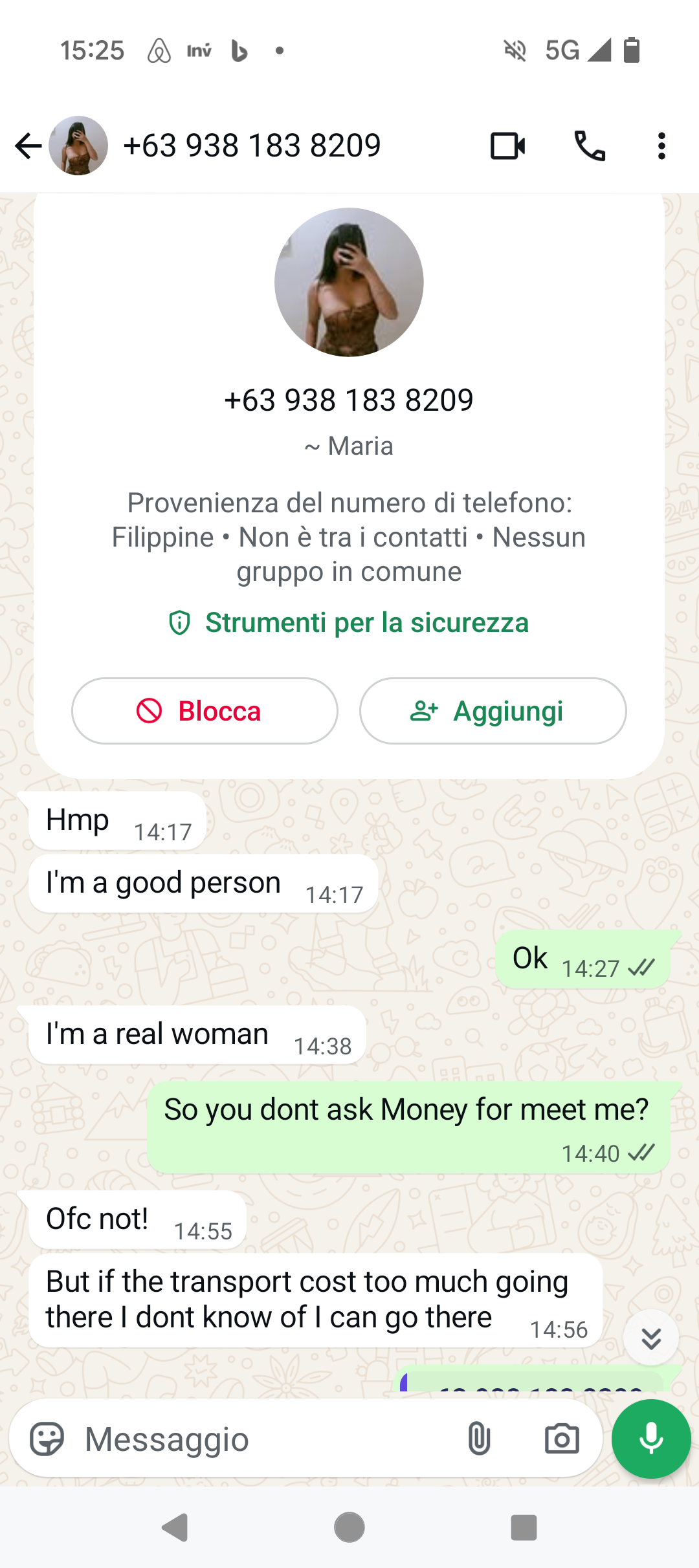The height and width of the screenshot is (1568, 699).
Task: Attach a file with the paperclip
Action: 479,1439
